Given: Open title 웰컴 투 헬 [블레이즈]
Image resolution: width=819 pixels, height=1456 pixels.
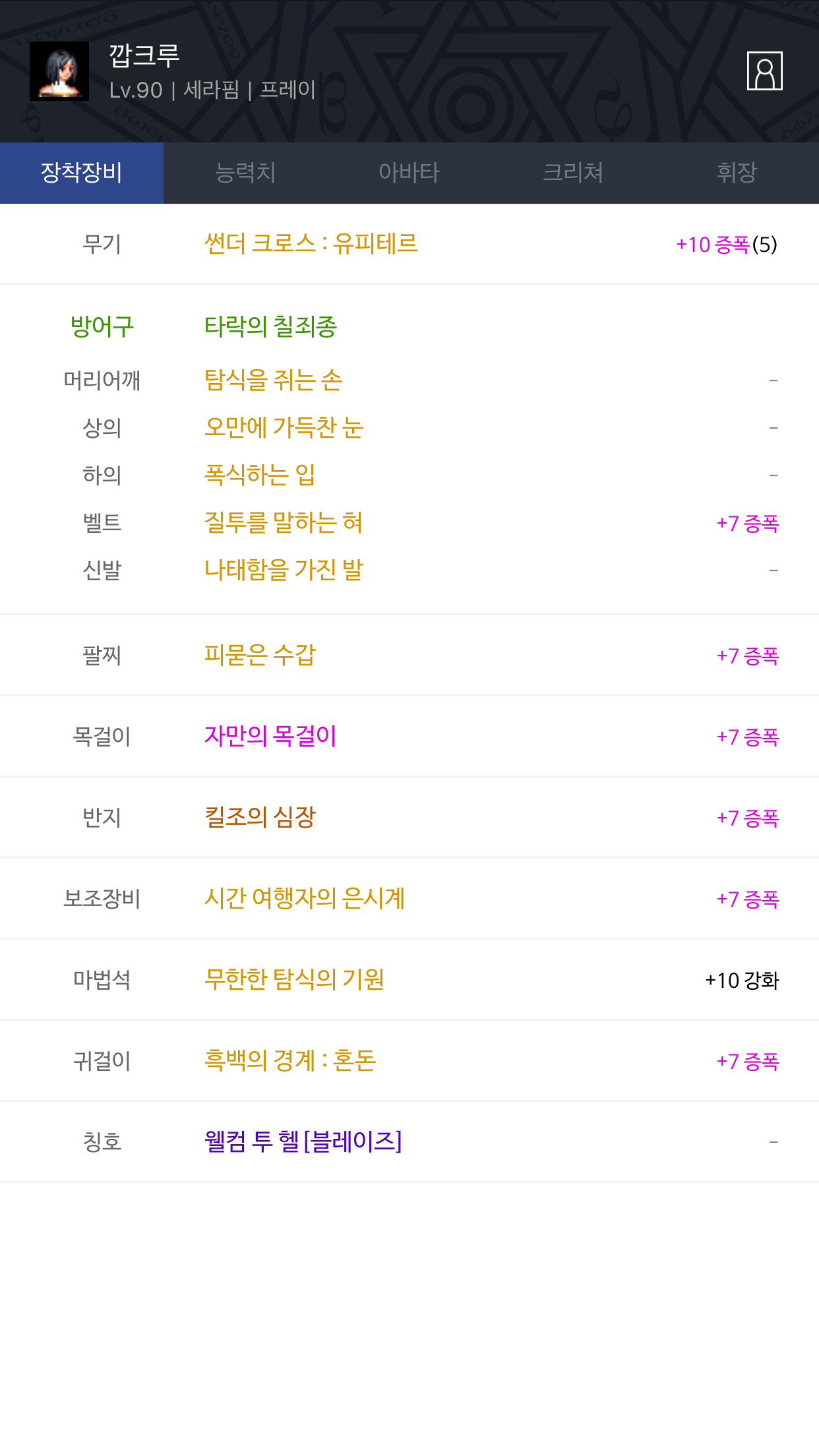Looking at the screenshot, I should tap(303, 1142).
